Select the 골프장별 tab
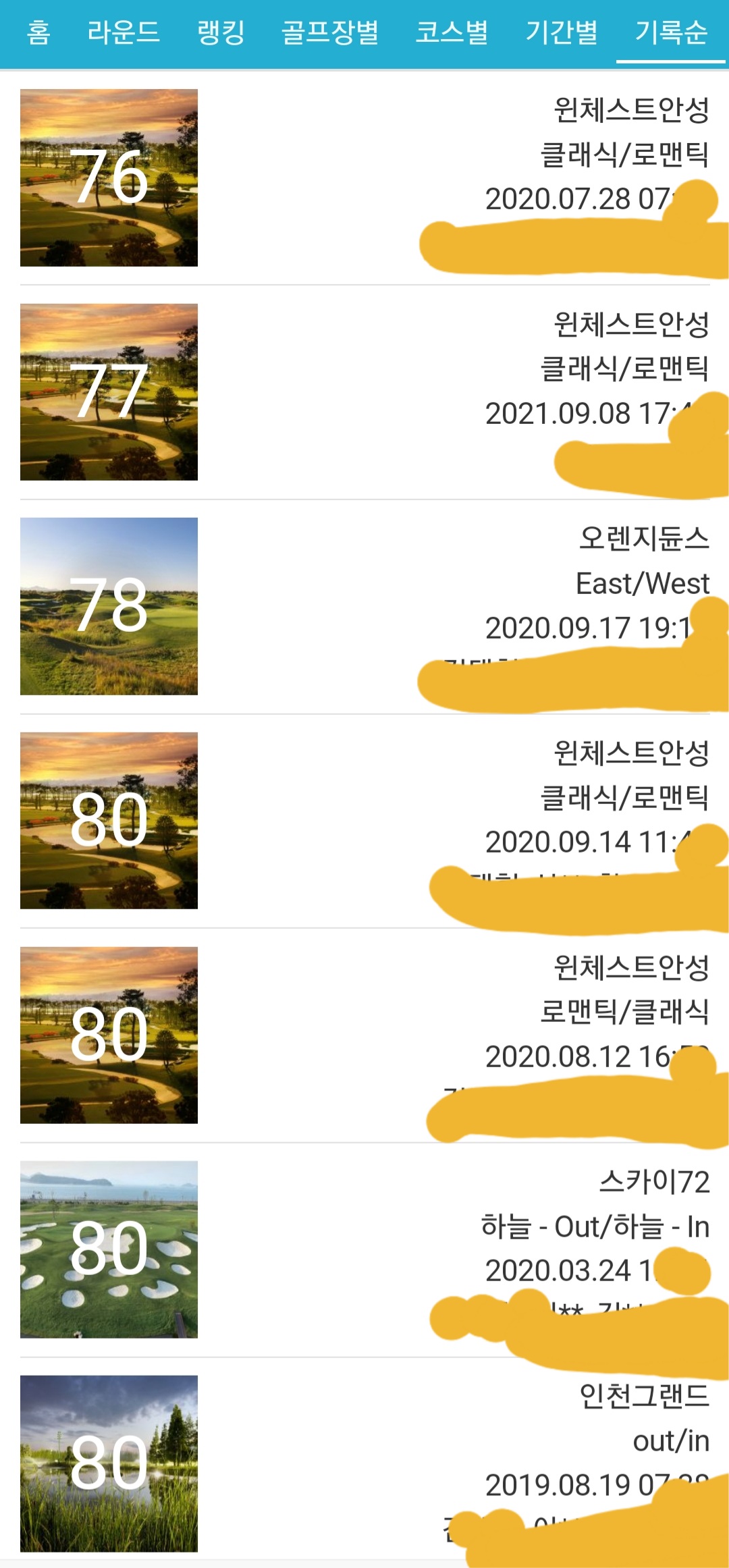729x1568 pixels. [330, 32]
